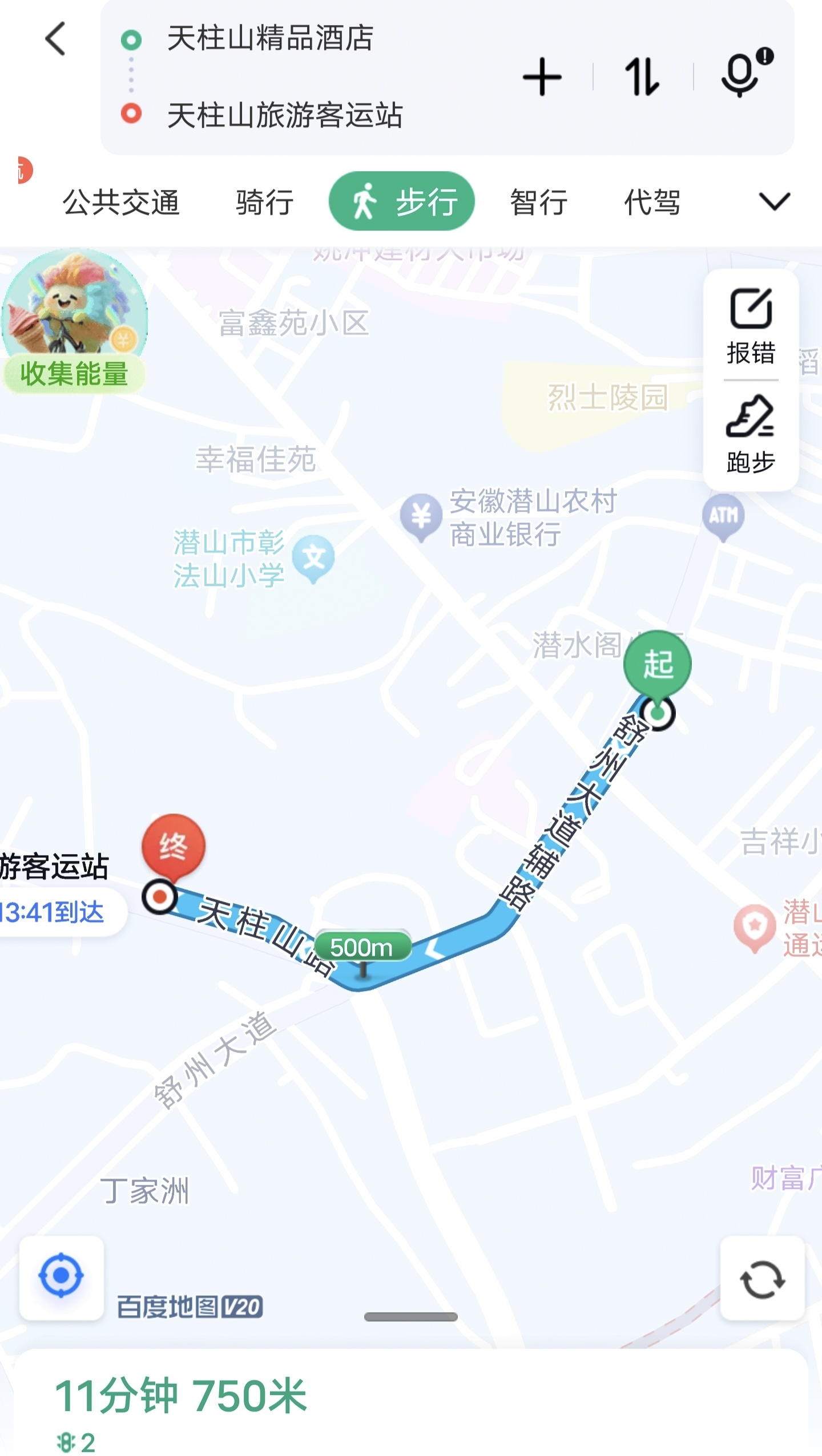
Task: Switch to the 智行 tab
Action: 539,202
